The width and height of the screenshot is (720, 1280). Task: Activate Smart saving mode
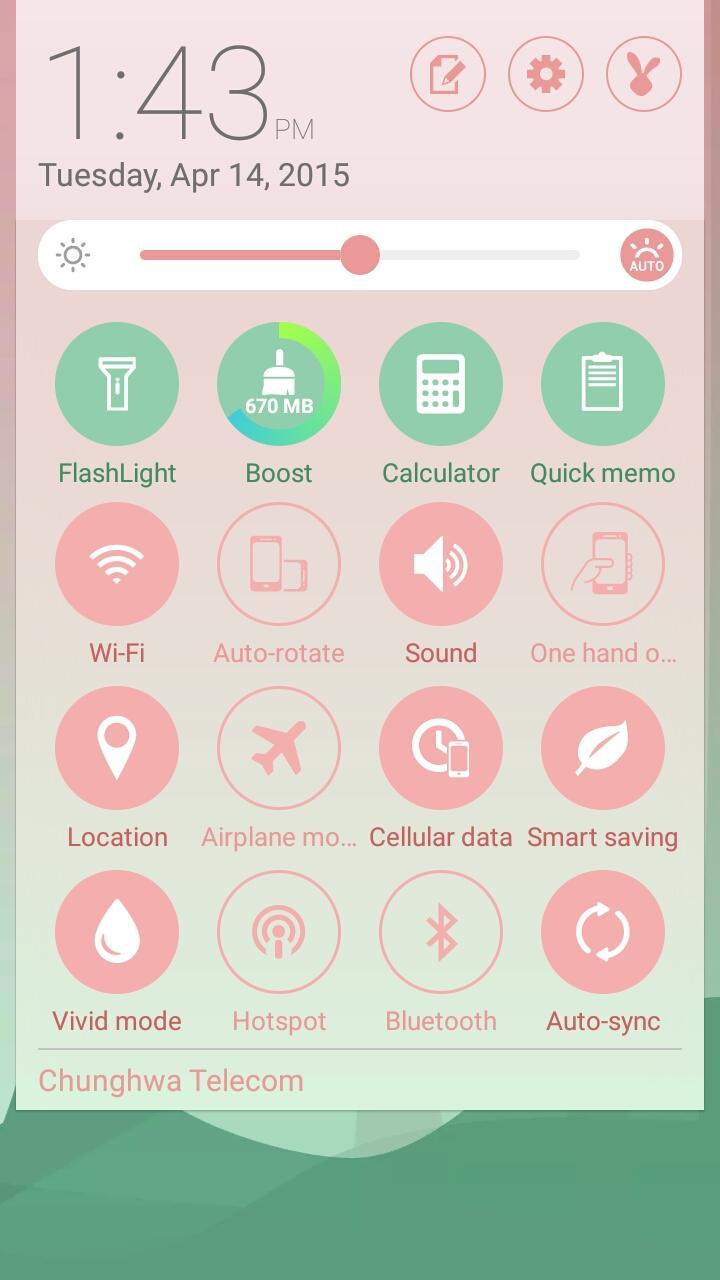coord(603,747)
